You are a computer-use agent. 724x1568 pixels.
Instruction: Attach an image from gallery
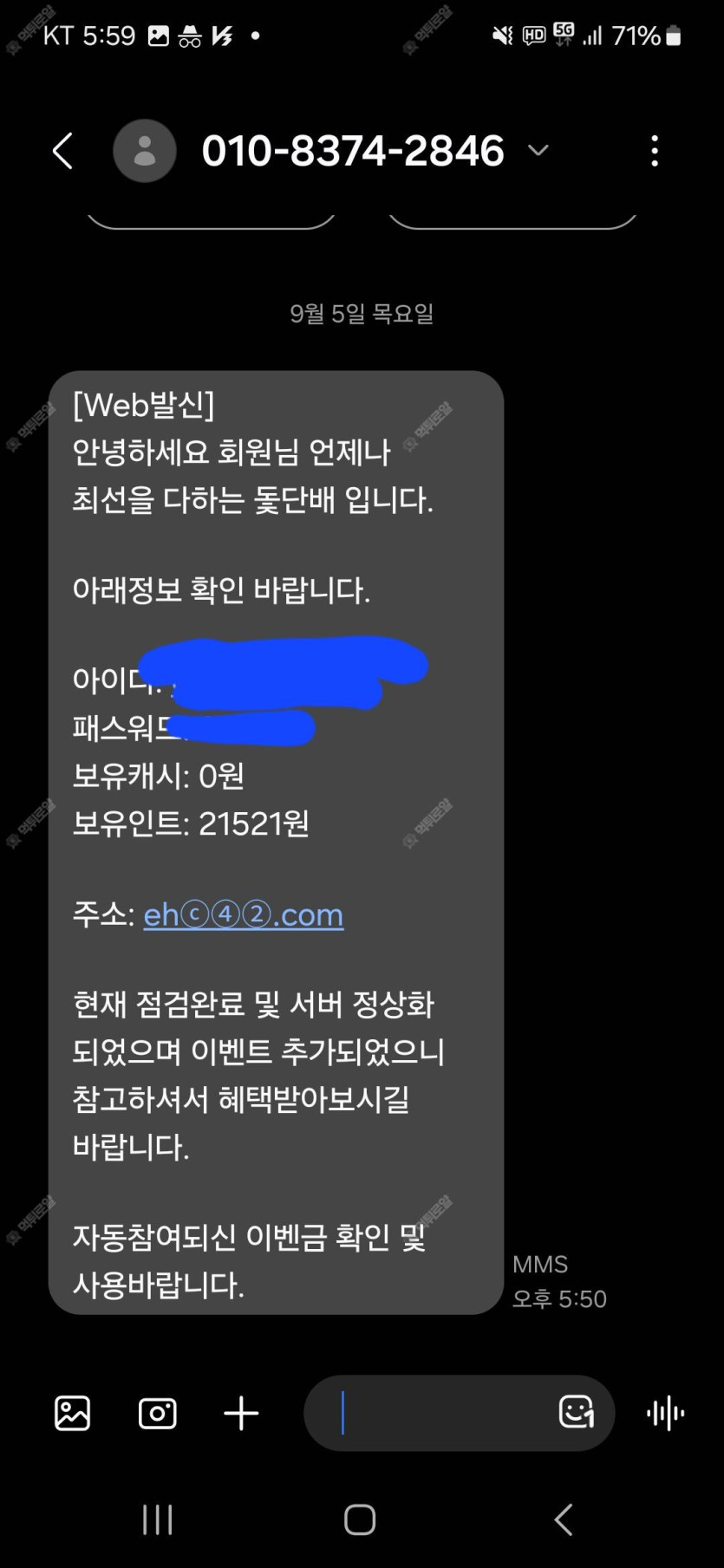pyautogui.click(x=73, y=1414)
